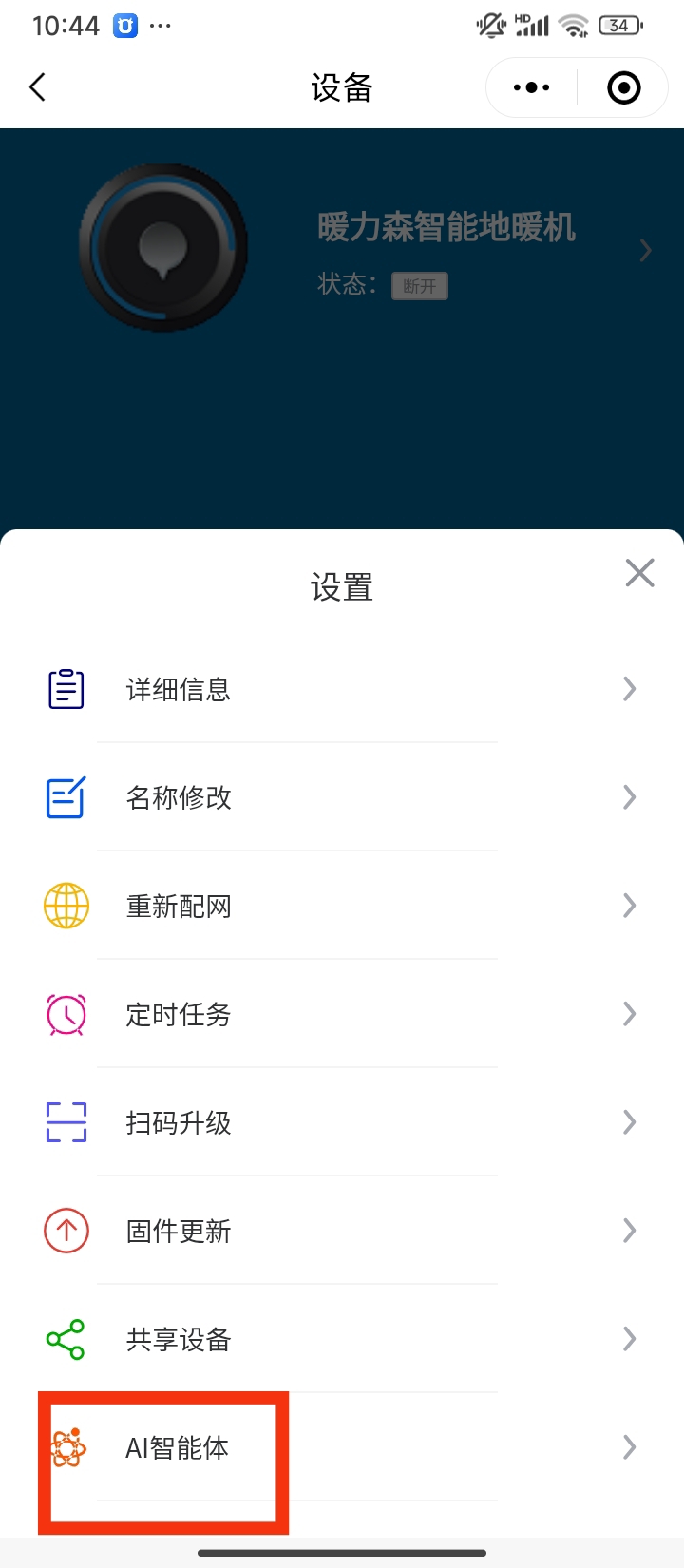
Task: Tap the battery indicator in the status bar
Action: [619, 25]
